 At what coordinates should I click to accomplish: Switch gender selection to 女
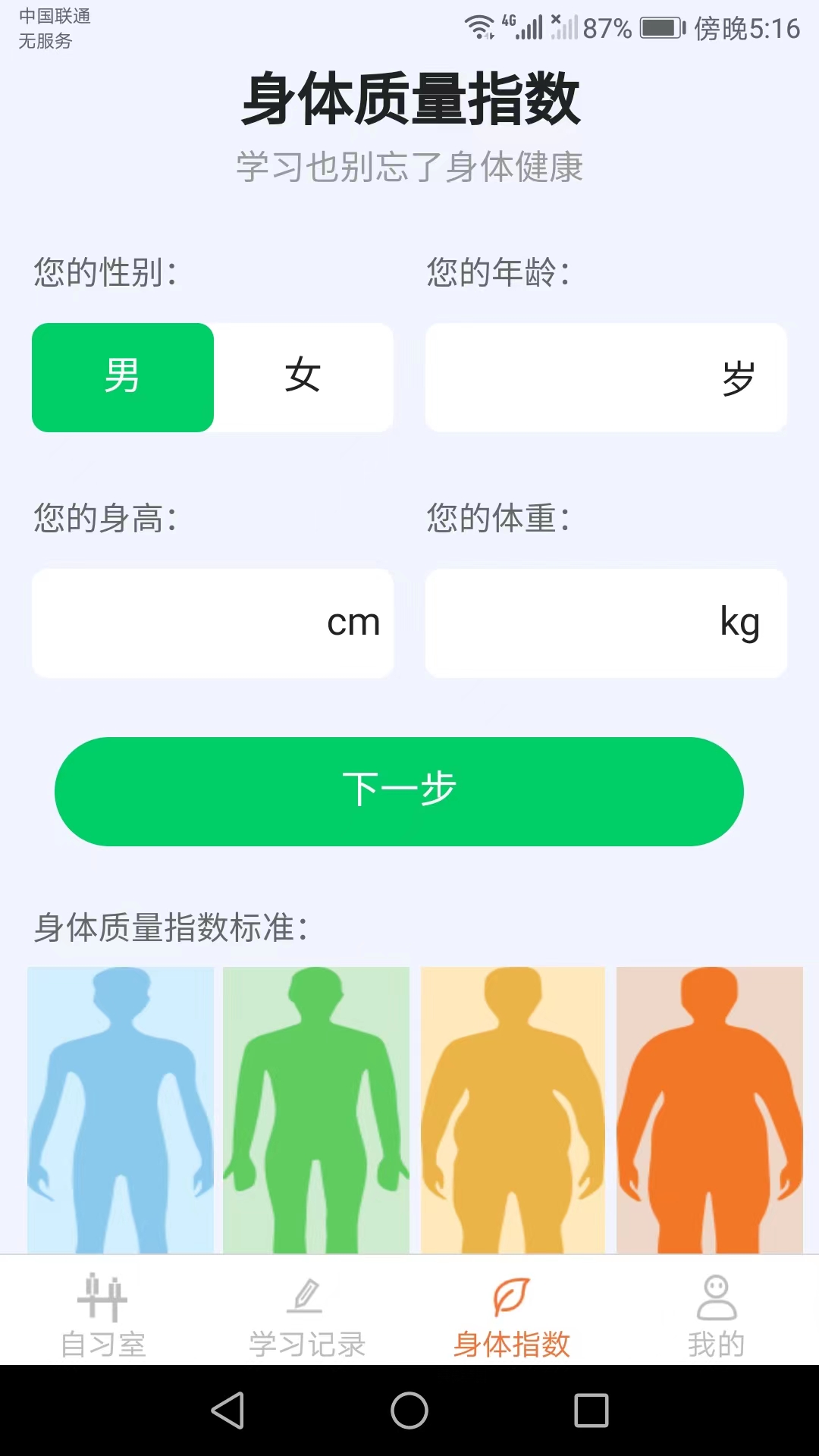click(304, 377)
